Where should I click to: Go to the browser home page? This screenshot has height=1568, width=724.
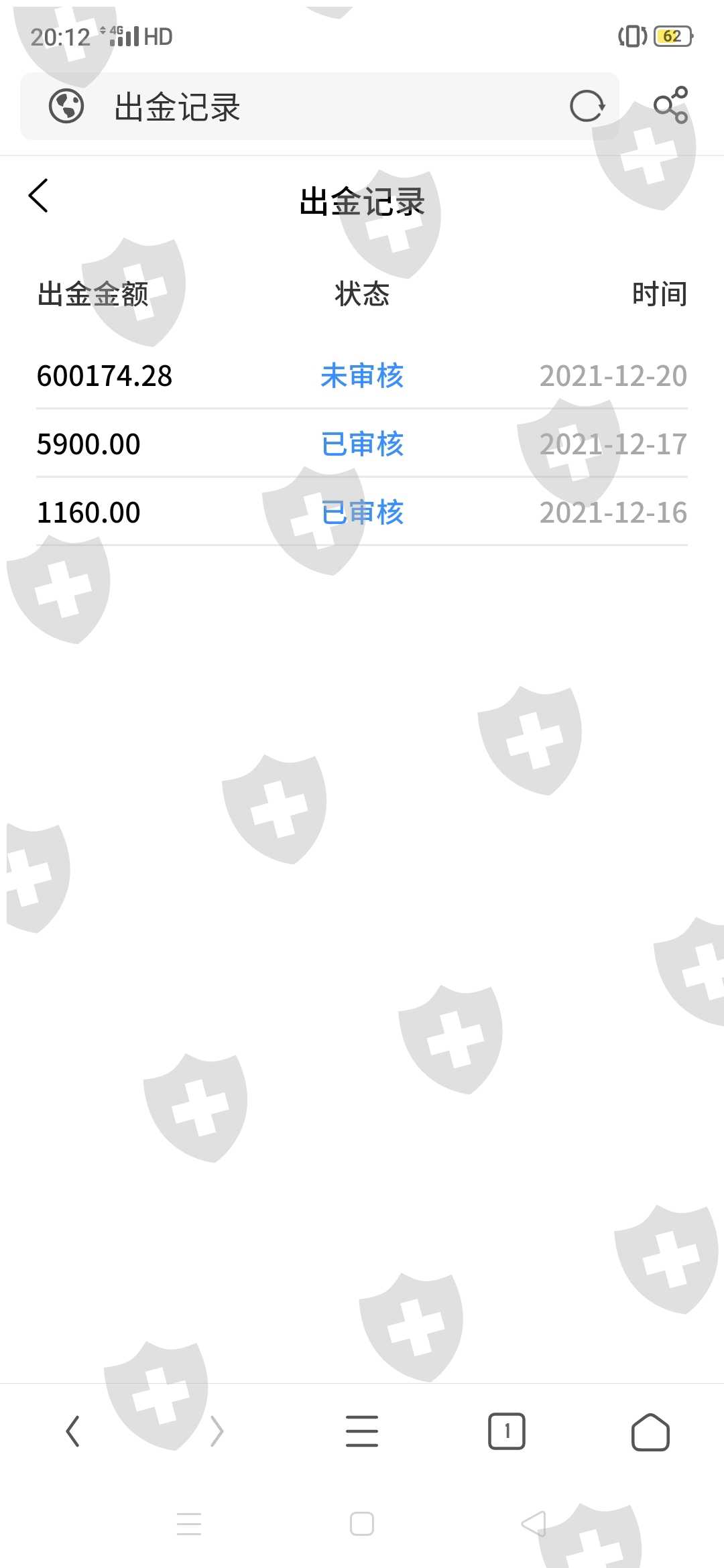650,1432
